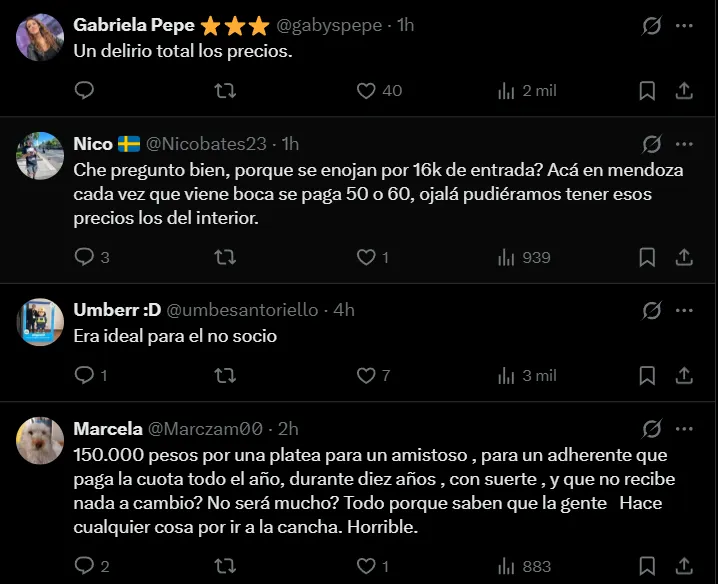Share Nico's post
This screenshot has width=718, height=584.
(x=684, y=257)
